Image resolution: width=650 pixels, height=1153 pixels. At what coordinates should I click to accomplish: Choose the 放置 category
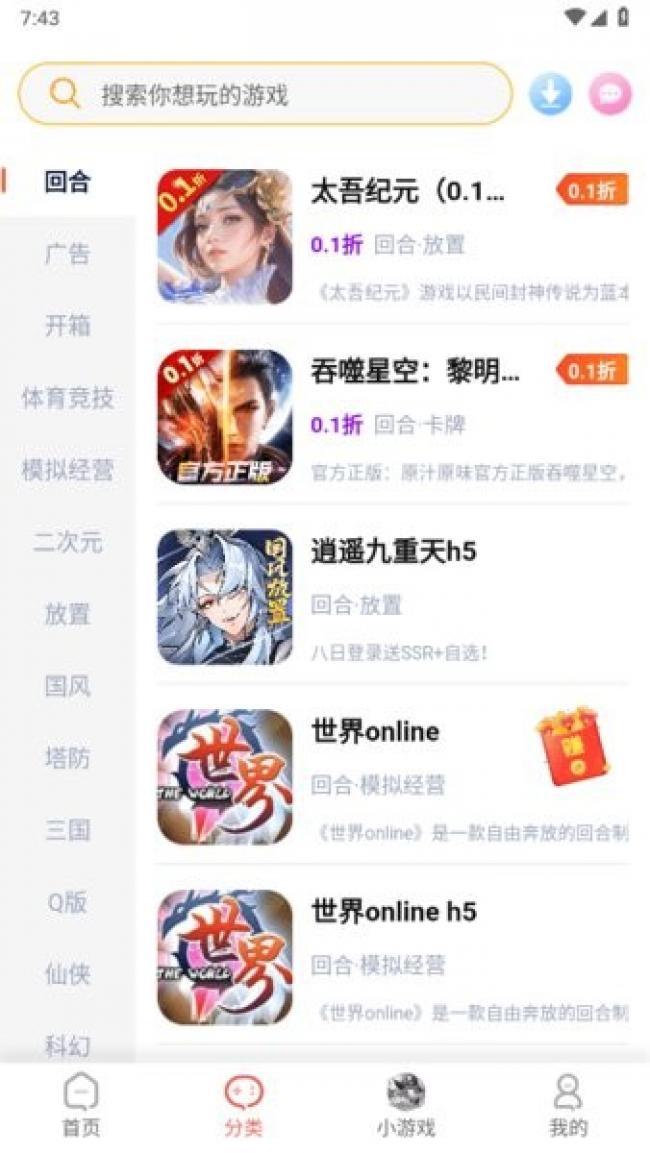point(67,614)
